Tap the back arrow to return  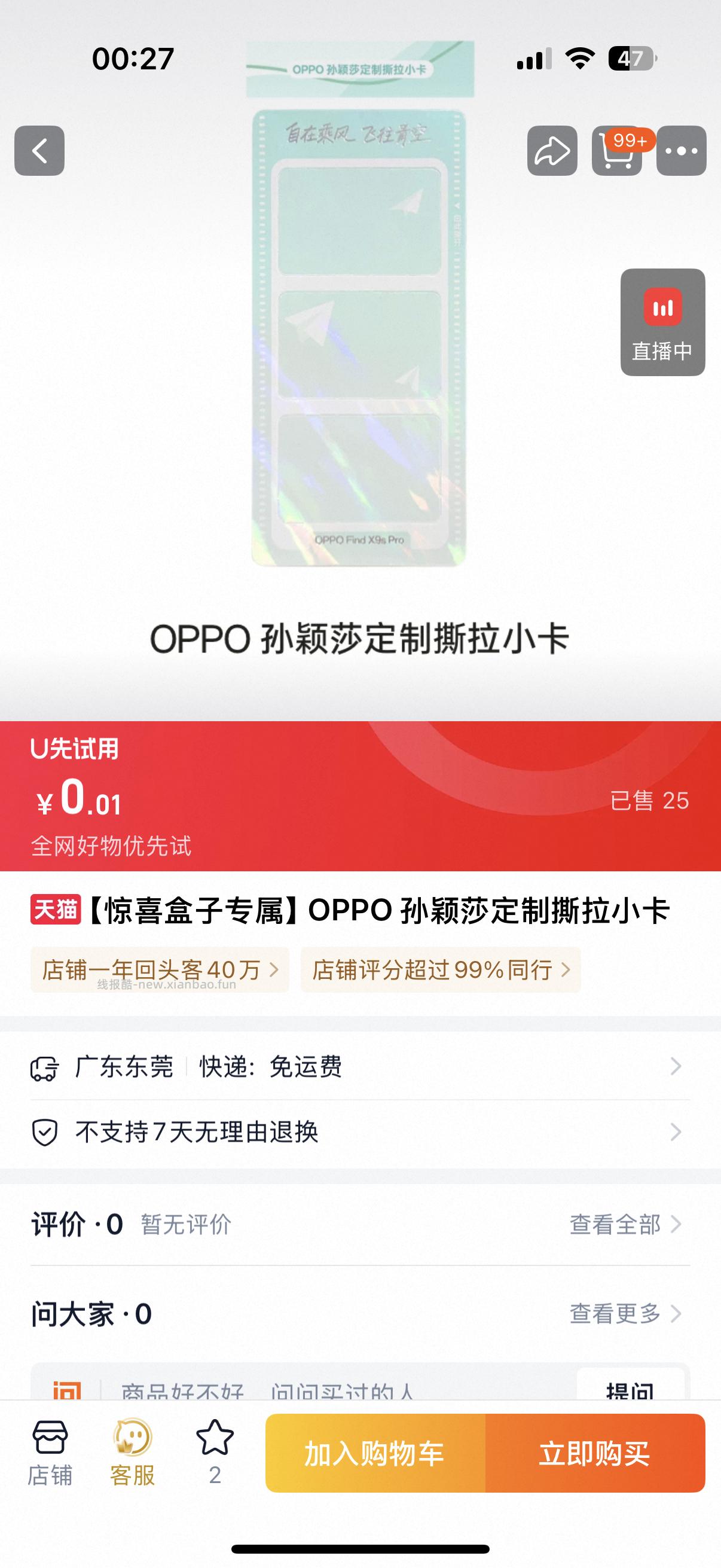click(39, 151)
